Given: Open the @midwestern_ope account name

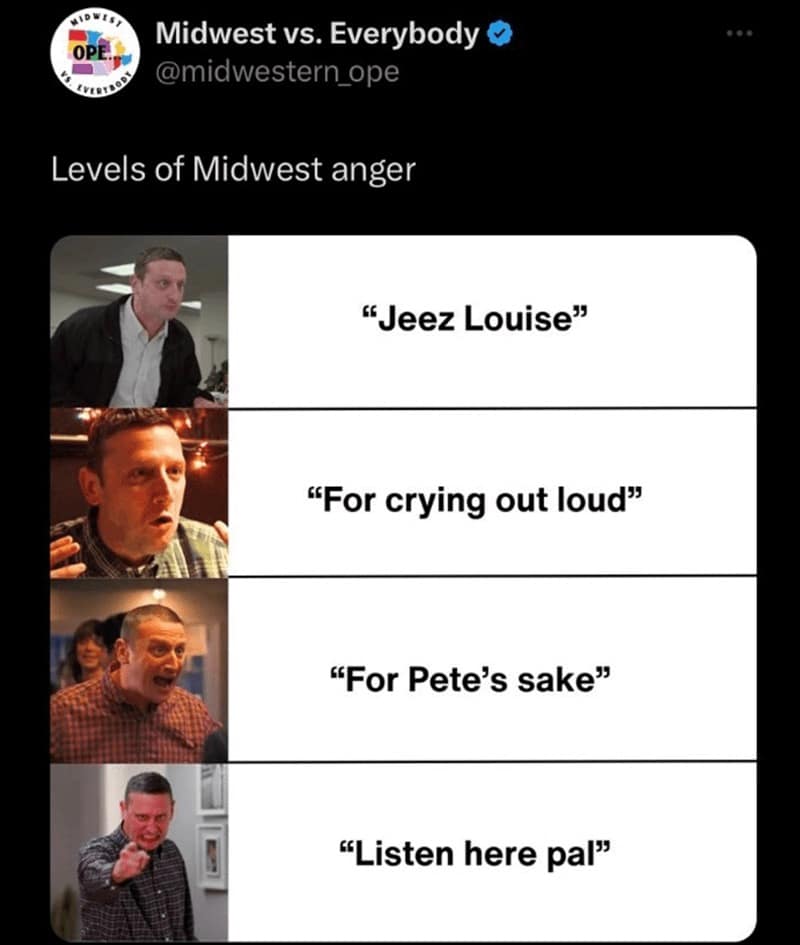Looking at the screenshot, I should pyautogui.click(x=277, y=72).
